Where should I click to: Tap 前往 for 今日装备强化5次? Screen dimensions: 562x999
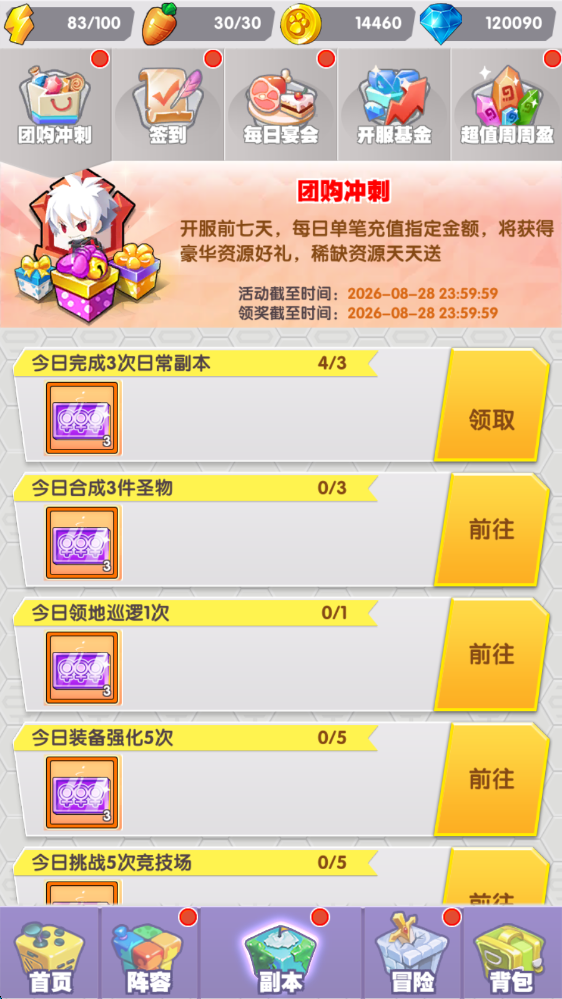(491, 780)
